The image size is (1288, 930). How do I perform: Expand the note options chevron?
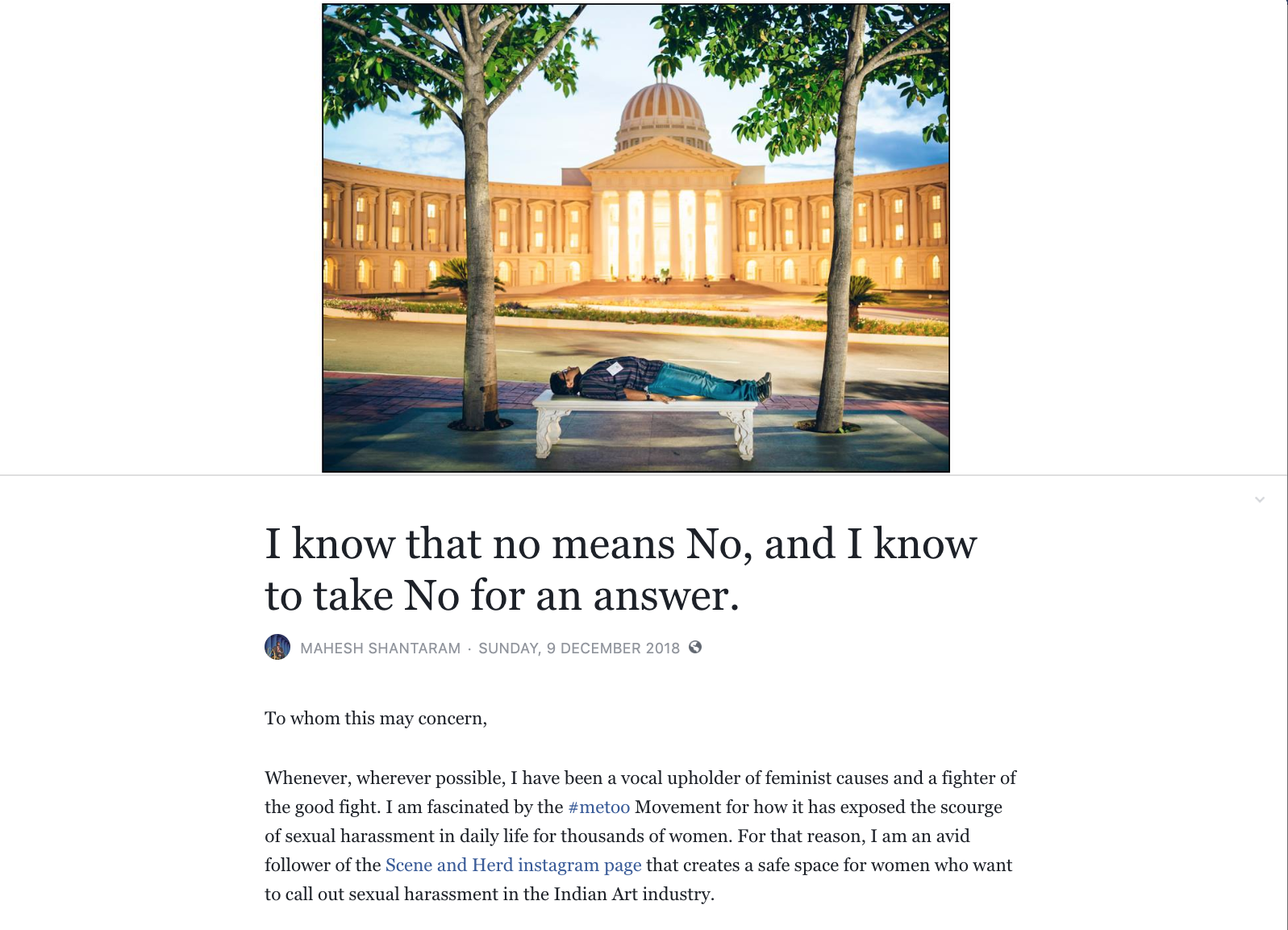coord(1259,500)
